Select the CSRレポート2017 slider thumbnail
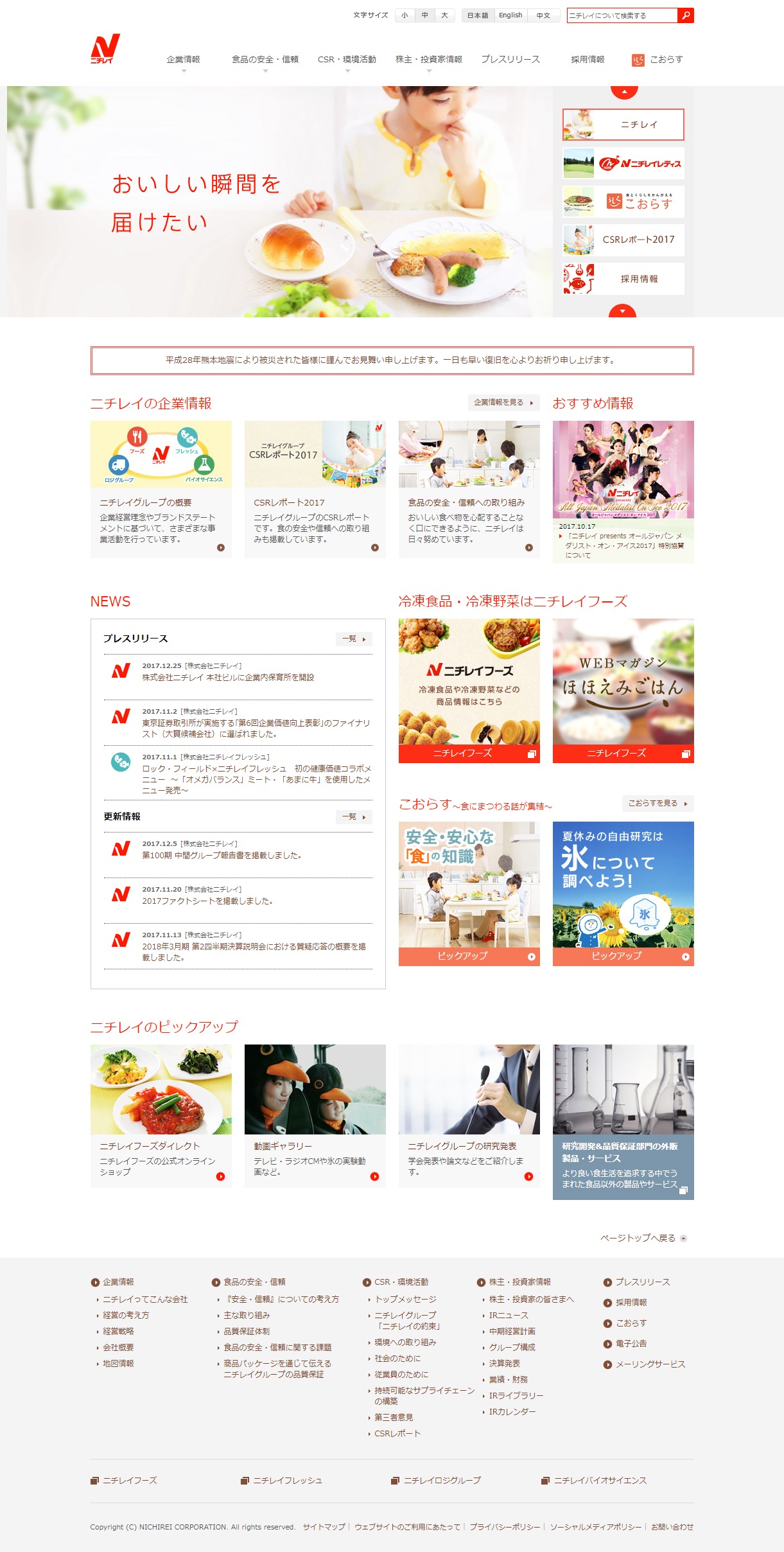This screenshot has height=1552, width=784. pyautogui.click(x=623, y=240)
